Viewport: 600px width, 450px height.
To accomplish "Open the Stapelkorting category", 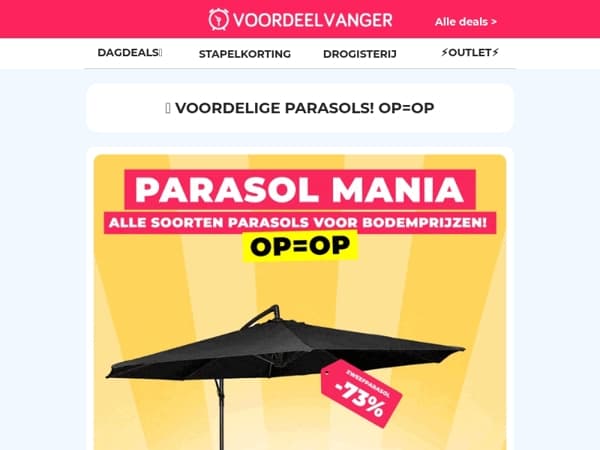I will (x=245, y=54).
